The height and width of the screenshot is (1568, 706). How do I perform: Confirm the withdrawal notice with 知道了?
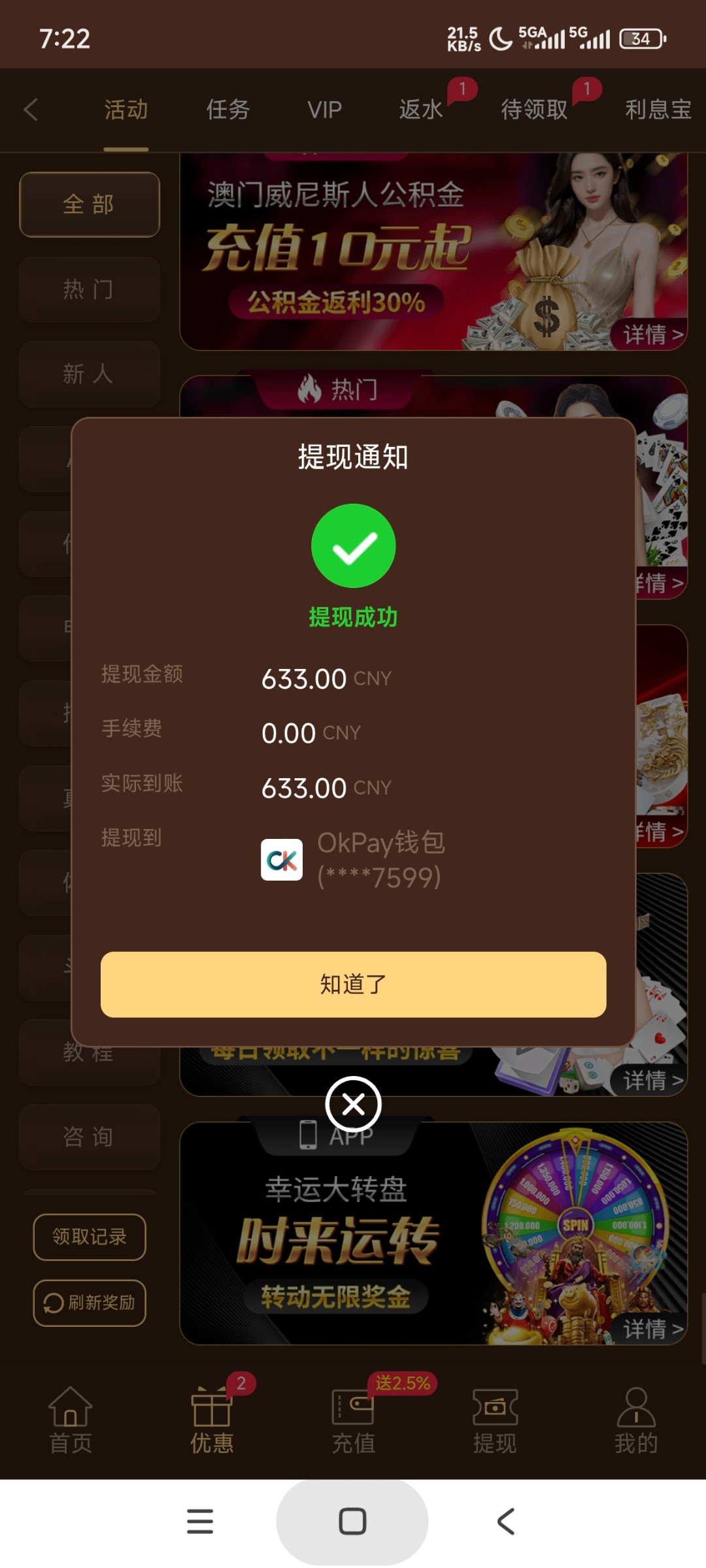[x=353, y=984]
